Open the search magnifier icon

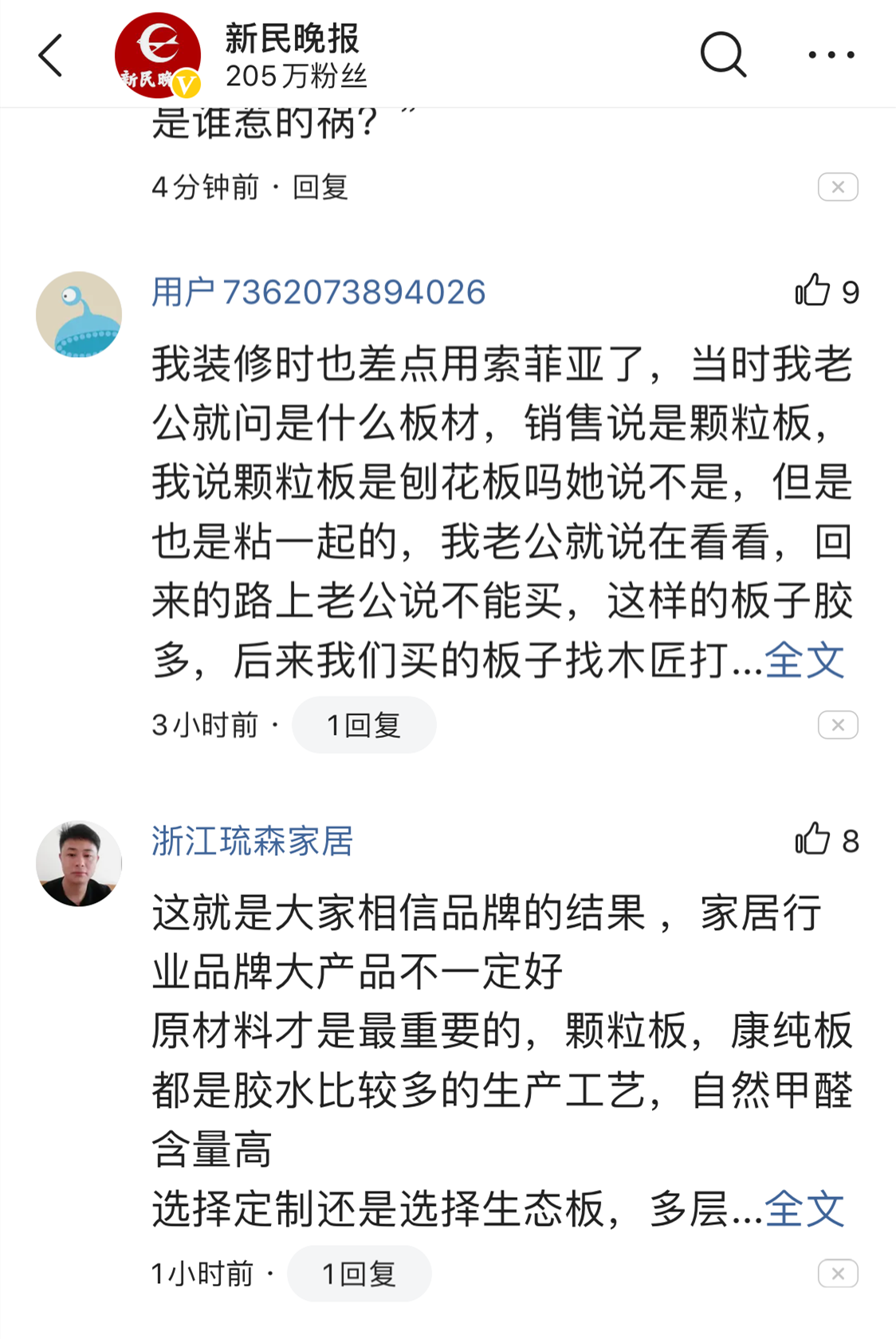pyautogui.click(x=722, y=55)
